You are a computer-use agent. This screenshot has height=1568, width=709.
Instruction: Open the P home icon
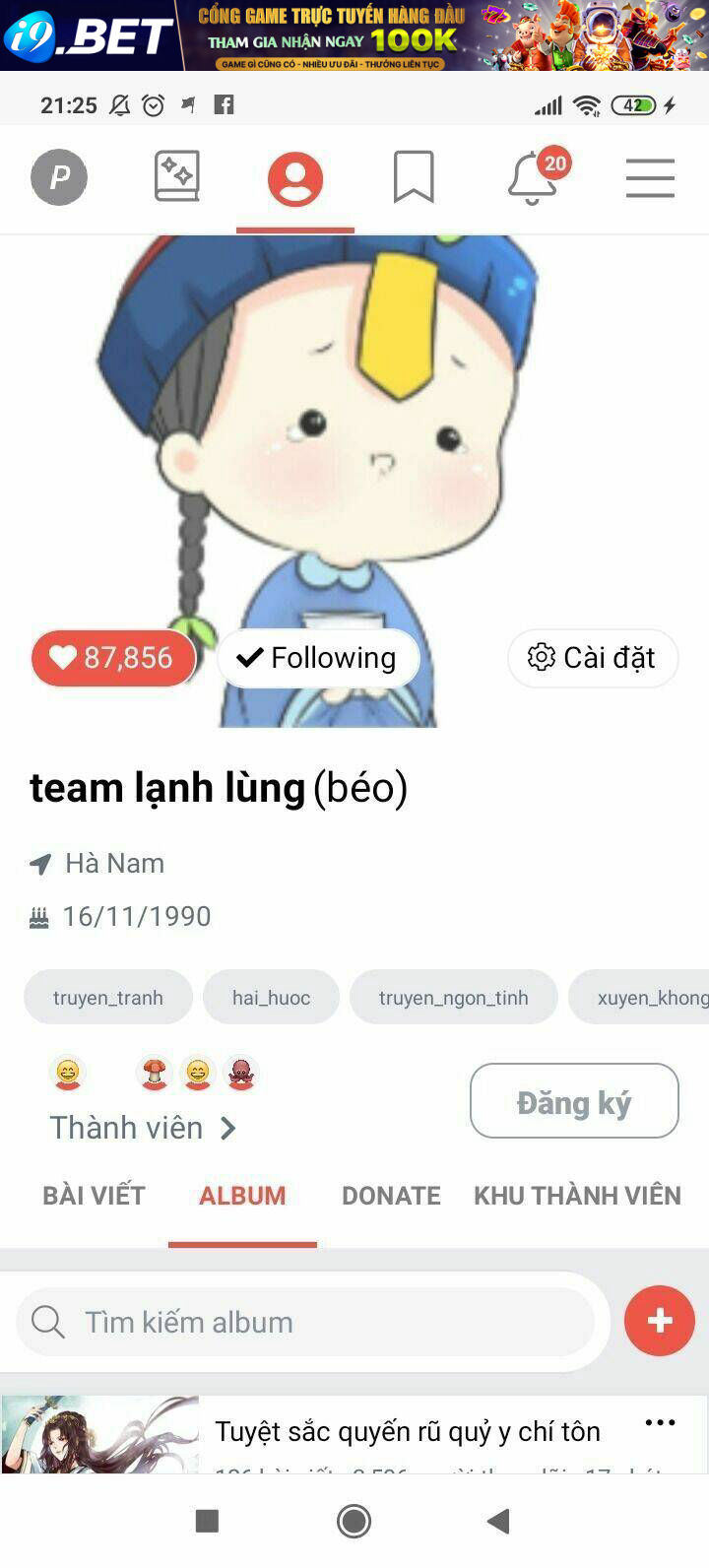[59, 178]
